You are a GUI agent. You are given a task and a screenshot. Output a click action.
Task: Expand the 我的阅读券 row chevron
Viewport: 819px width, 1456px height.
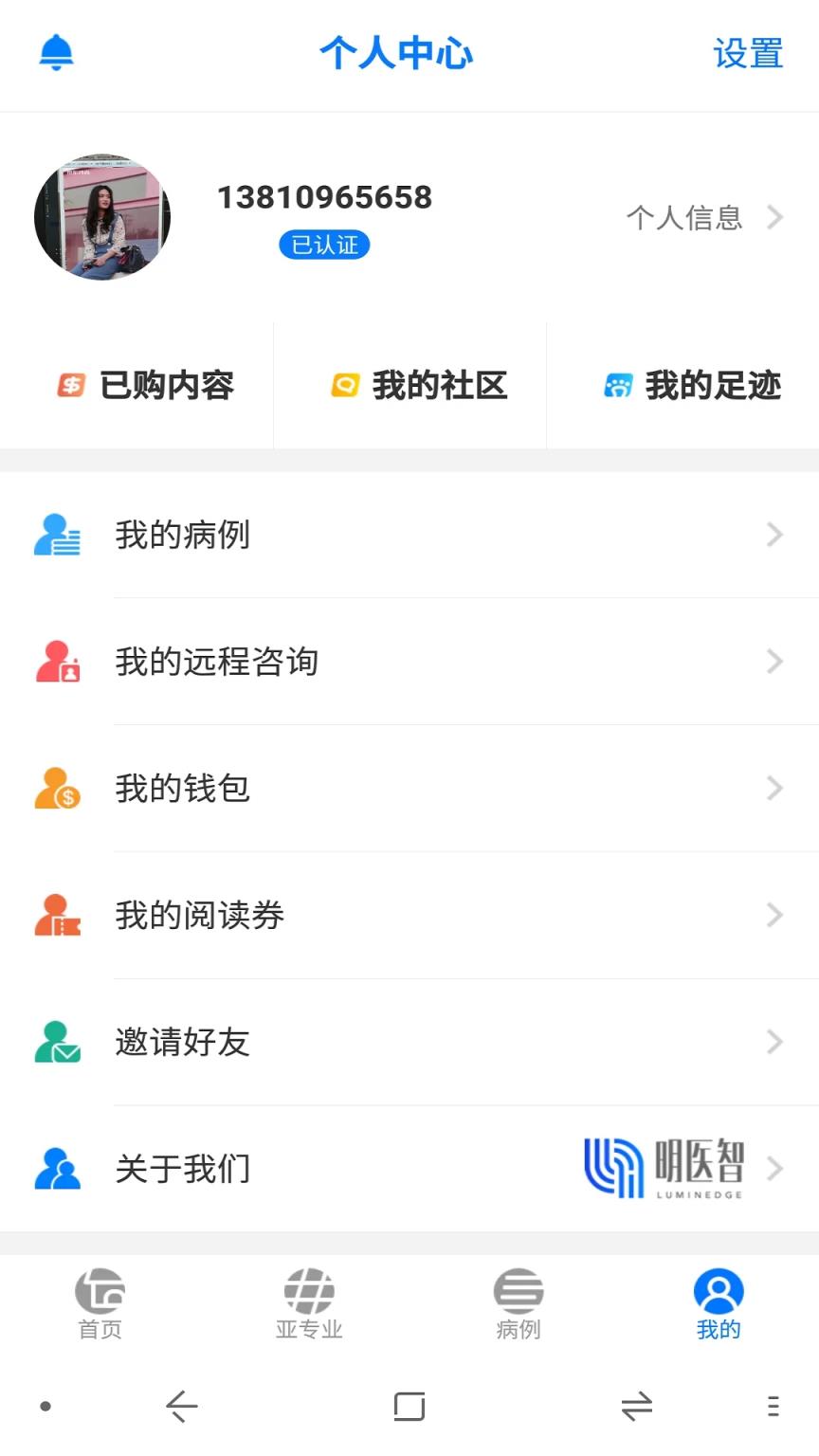point(774,916)
